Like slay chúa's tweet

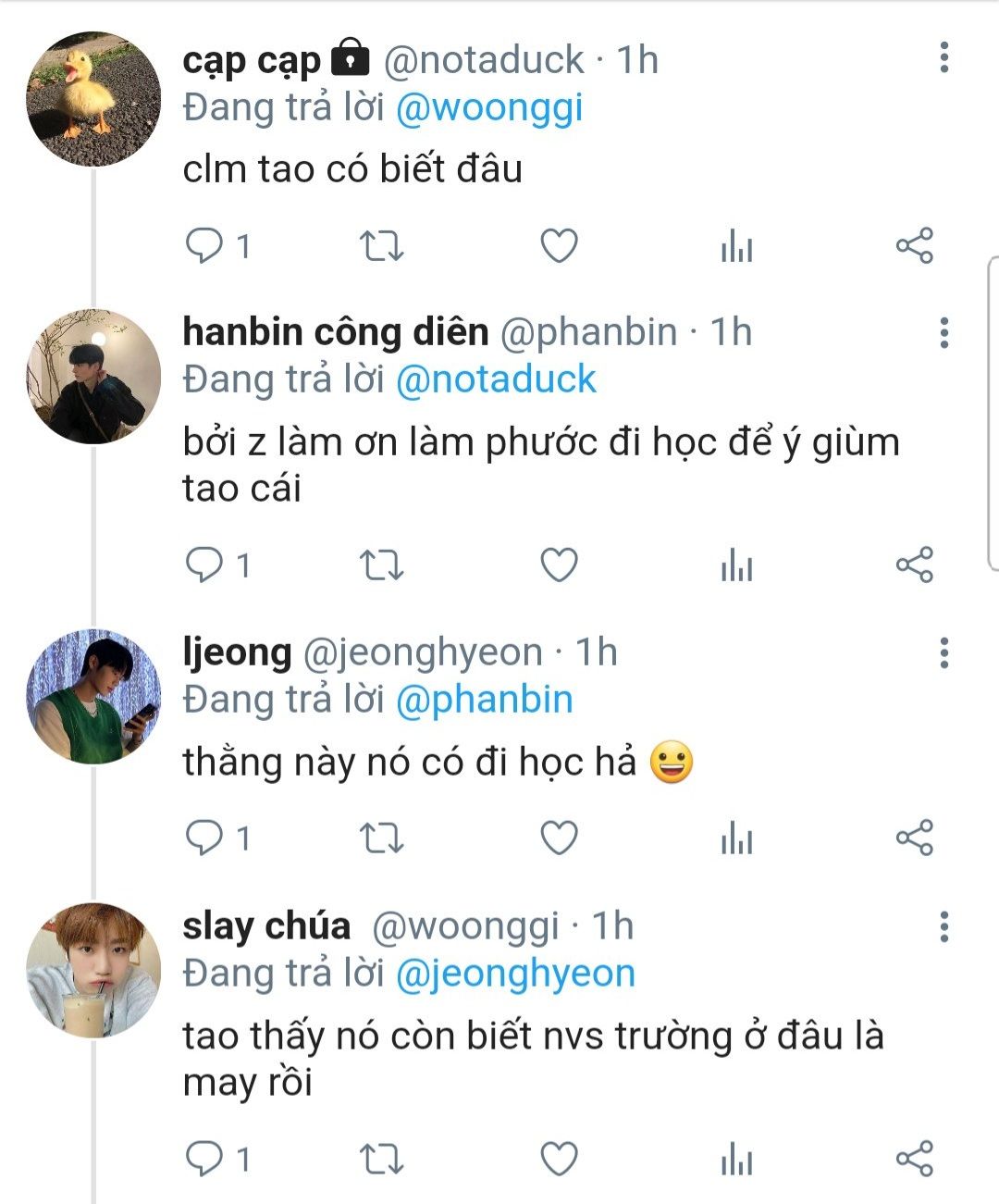[559, 1159]
